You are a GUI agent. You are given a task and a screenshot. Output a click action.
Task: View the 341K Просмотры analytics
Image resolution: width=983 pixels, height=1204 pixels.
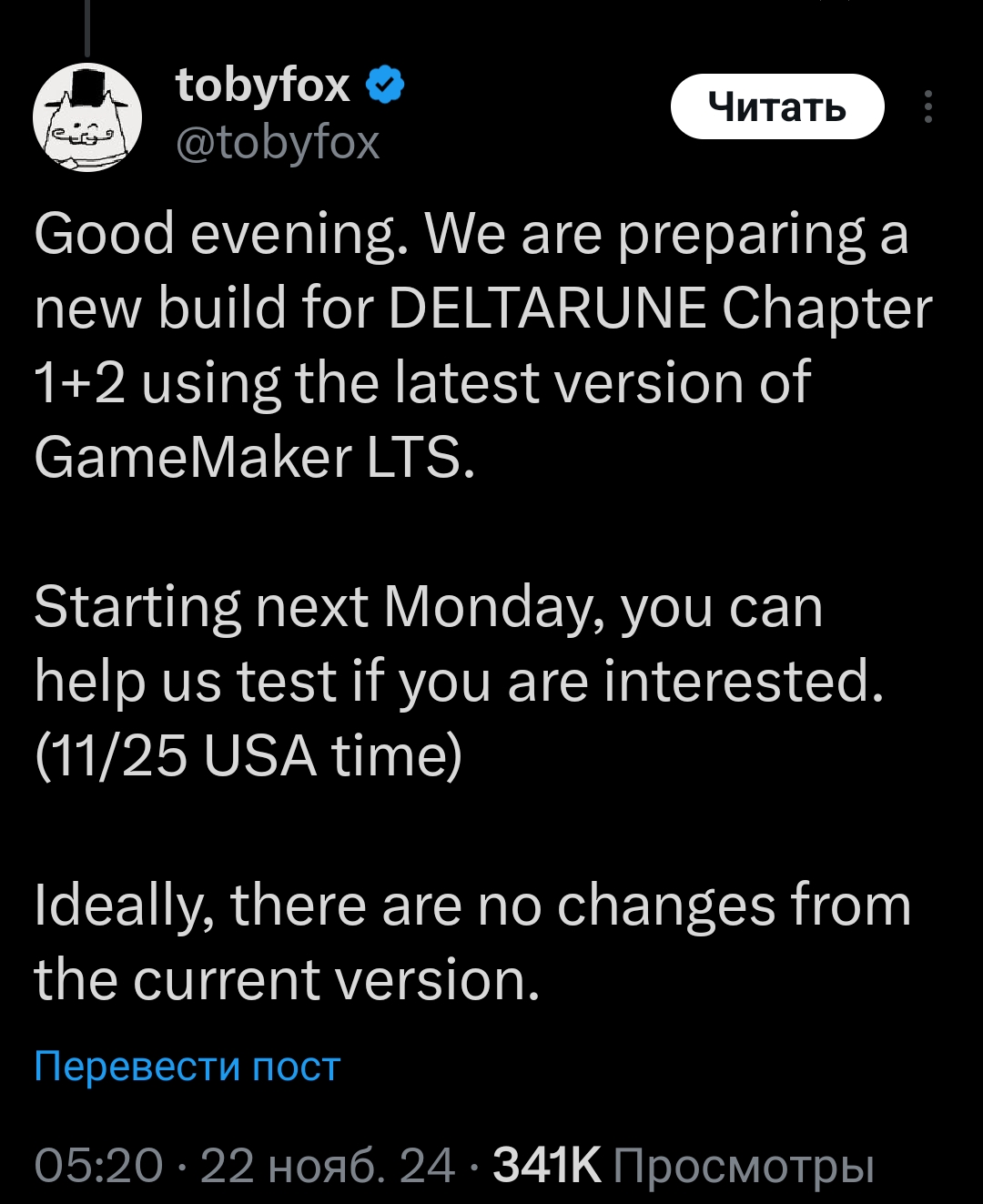683,1165
